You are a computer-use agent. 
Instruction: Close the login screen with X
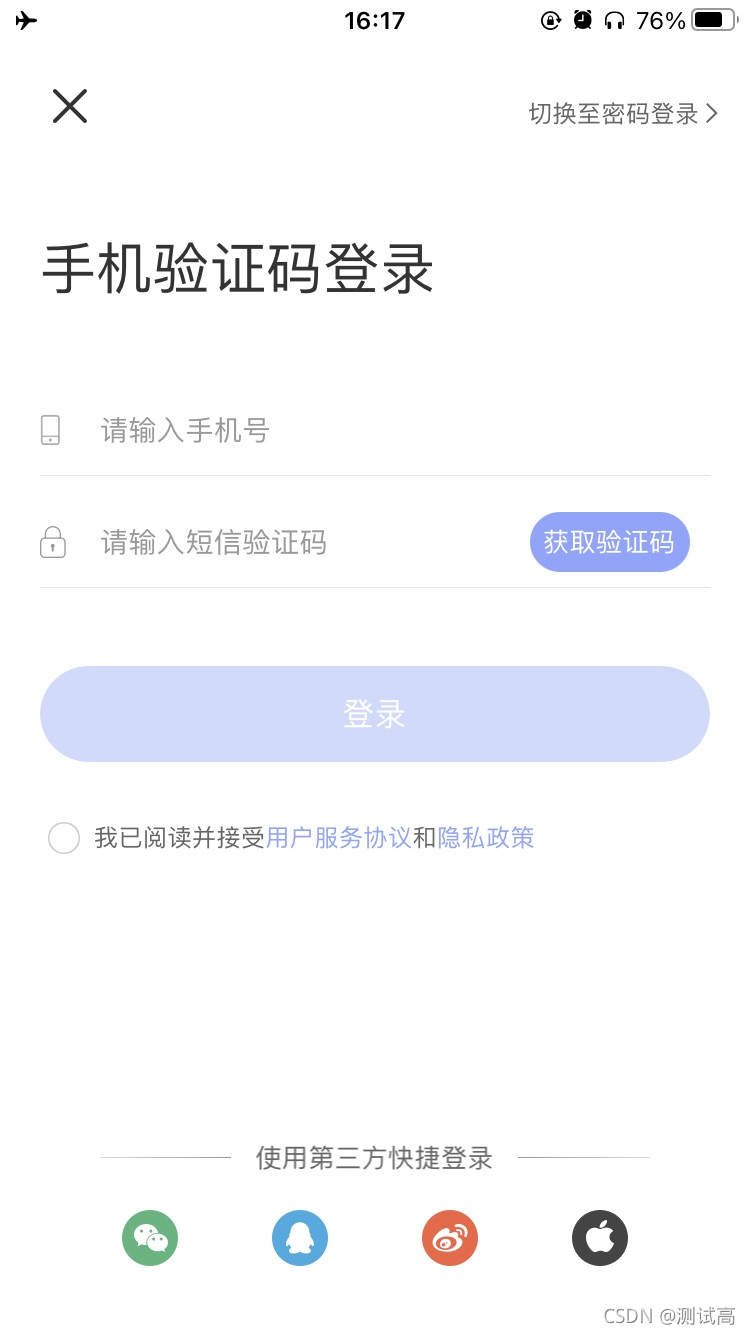pyautogui.click(x=70, y=106)
